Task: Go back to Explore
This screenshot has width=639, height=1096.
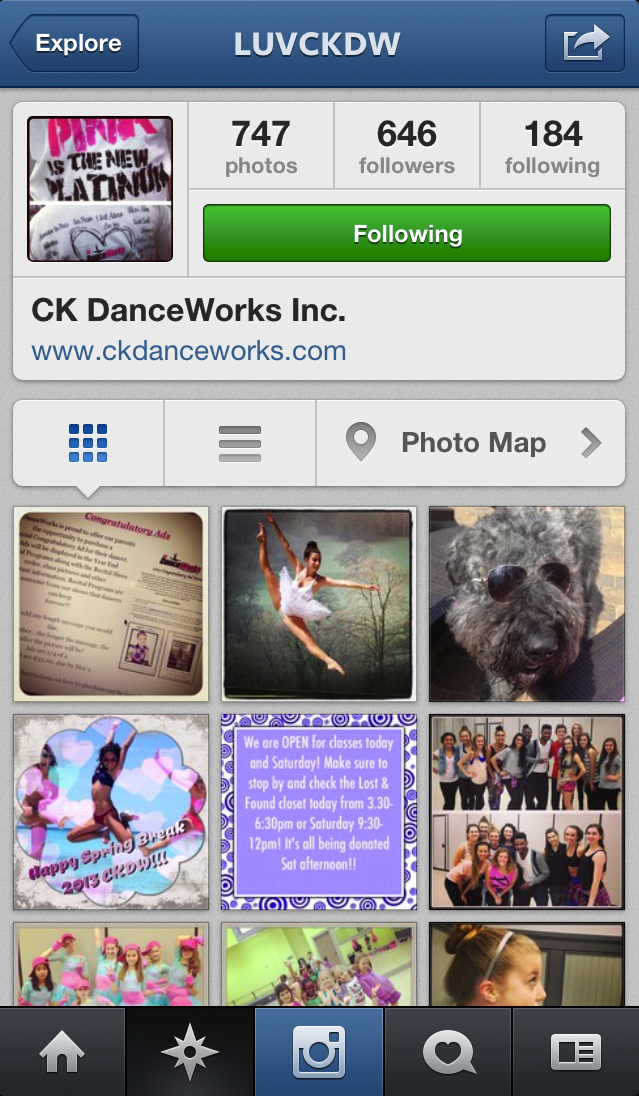Action: 75,43
